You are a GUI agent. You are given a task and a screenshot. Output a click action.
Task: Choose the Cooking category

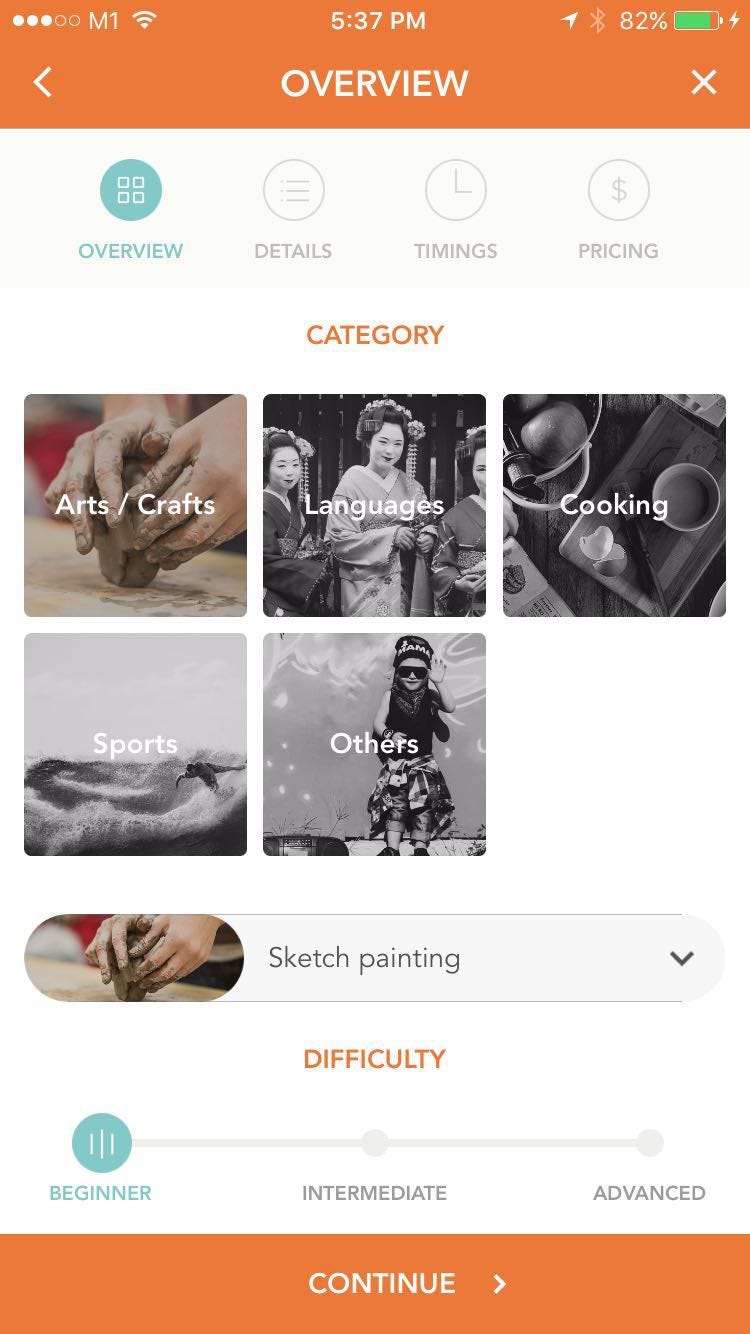click(x=614, y=505)
